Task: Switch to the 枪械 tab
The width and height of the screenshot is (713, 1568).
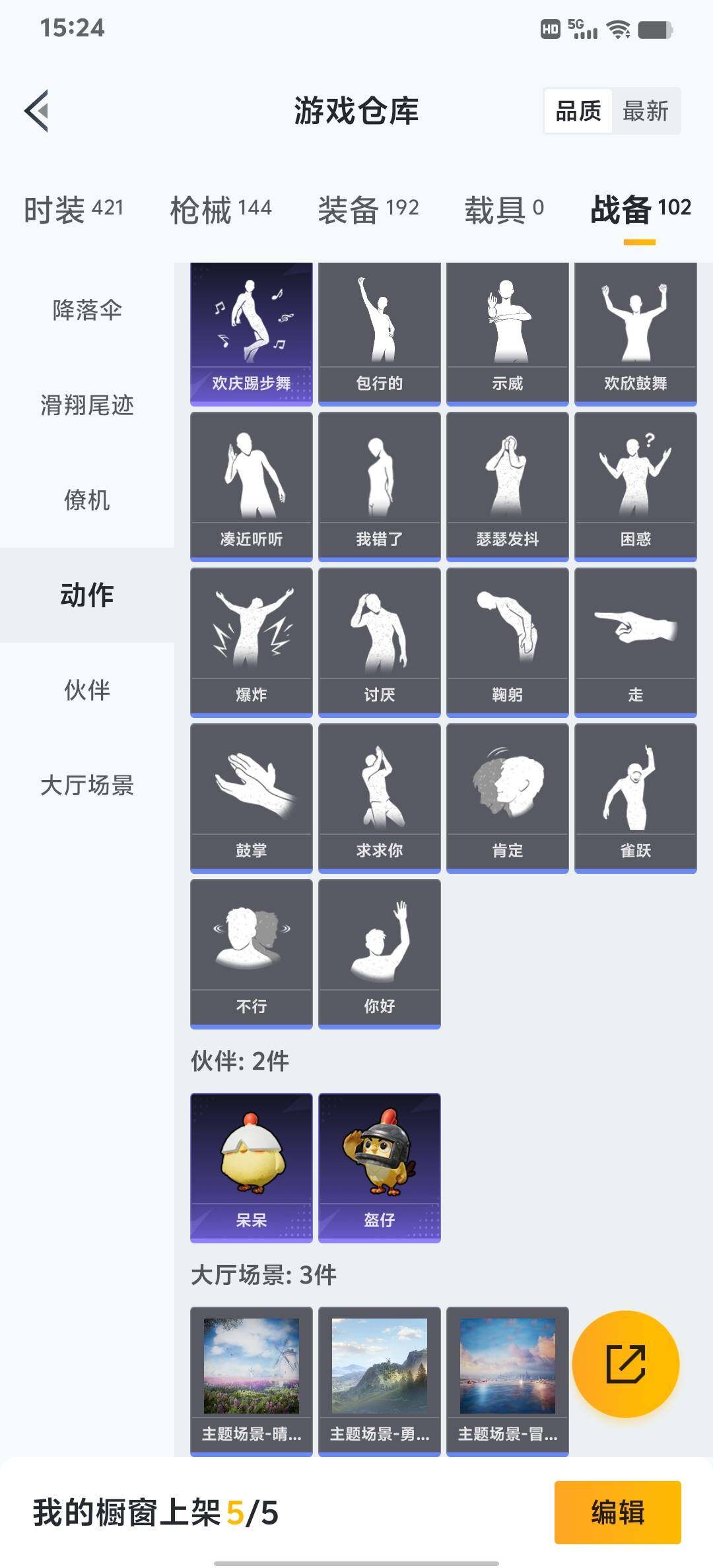Action: tap(221, 210)
